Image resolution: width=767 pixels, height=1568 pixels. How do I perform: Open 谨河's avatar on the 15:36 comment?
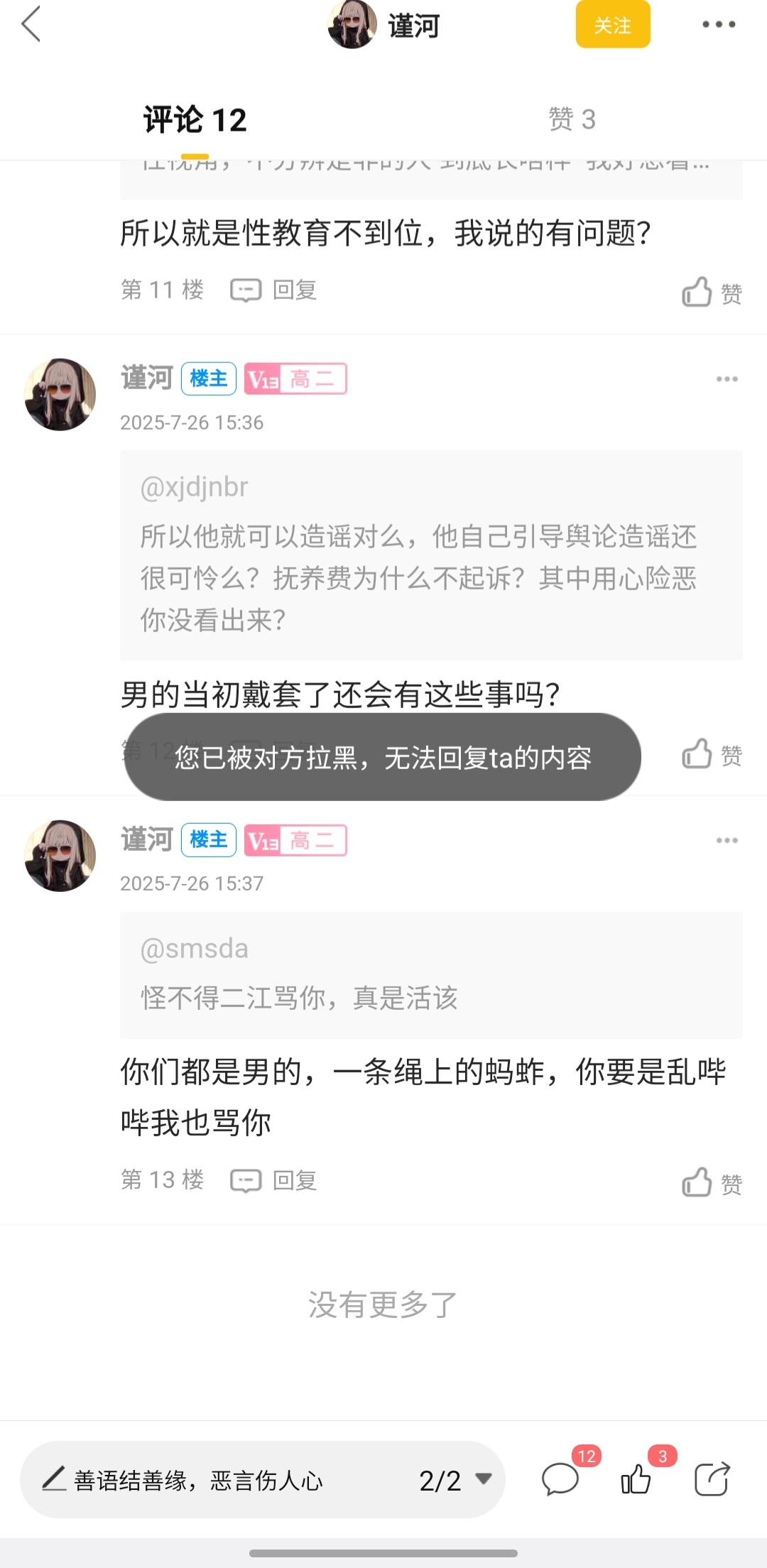60,394
